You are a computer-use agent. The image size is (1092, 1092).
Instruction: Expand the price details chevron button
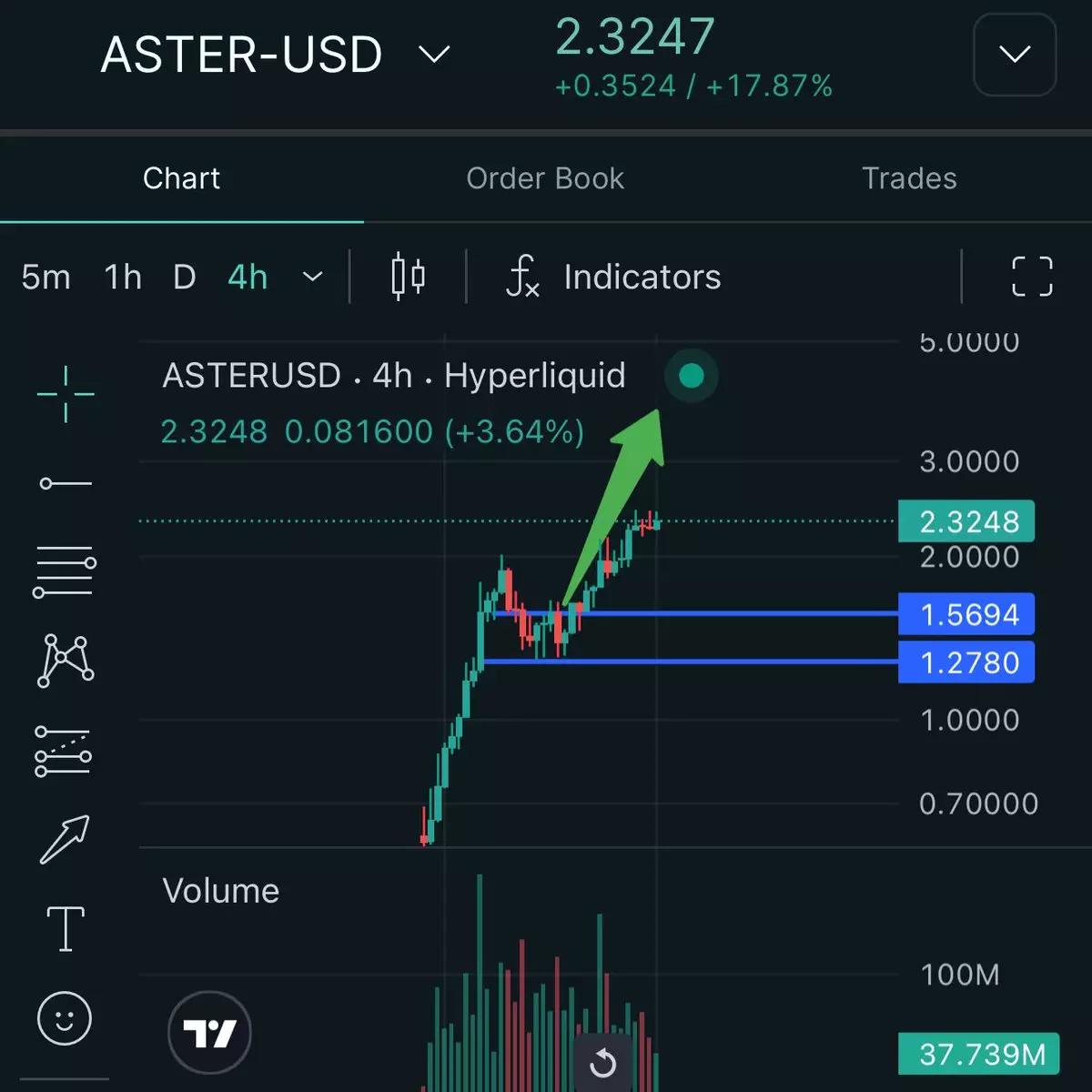[1014, 55]
